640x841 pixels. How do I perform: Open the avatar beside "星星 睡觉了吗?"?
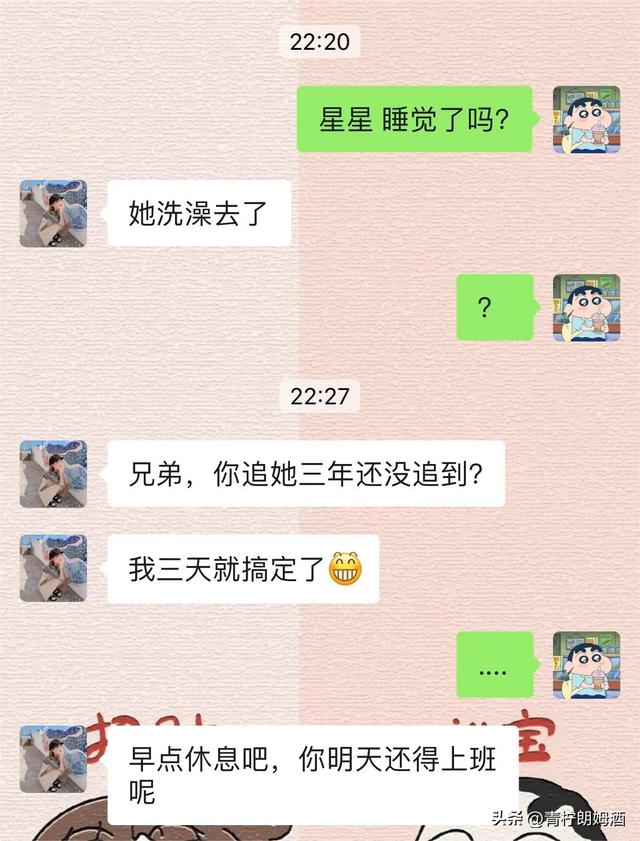coord(586,119)
